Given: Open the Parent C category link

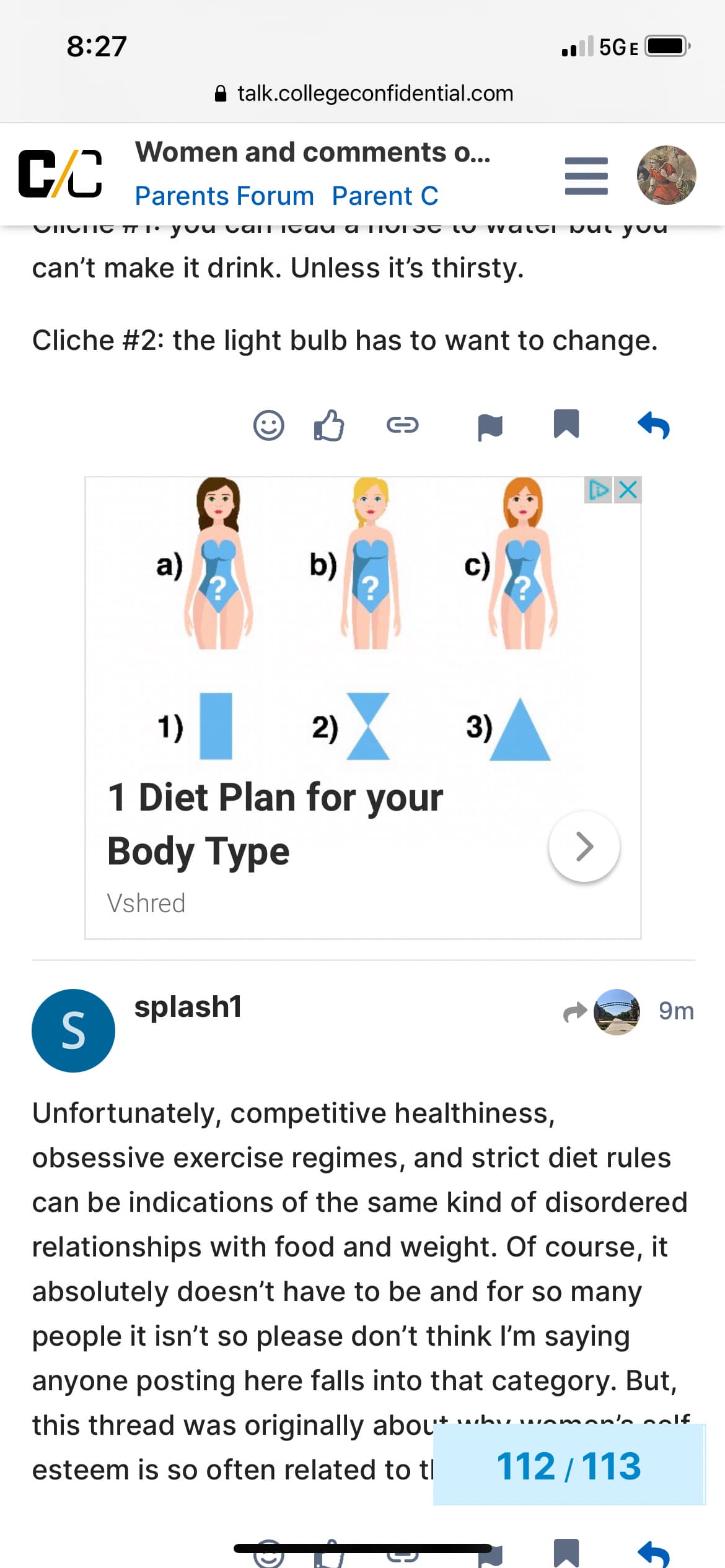Looking at the screenshot, I should pos(385,196).
